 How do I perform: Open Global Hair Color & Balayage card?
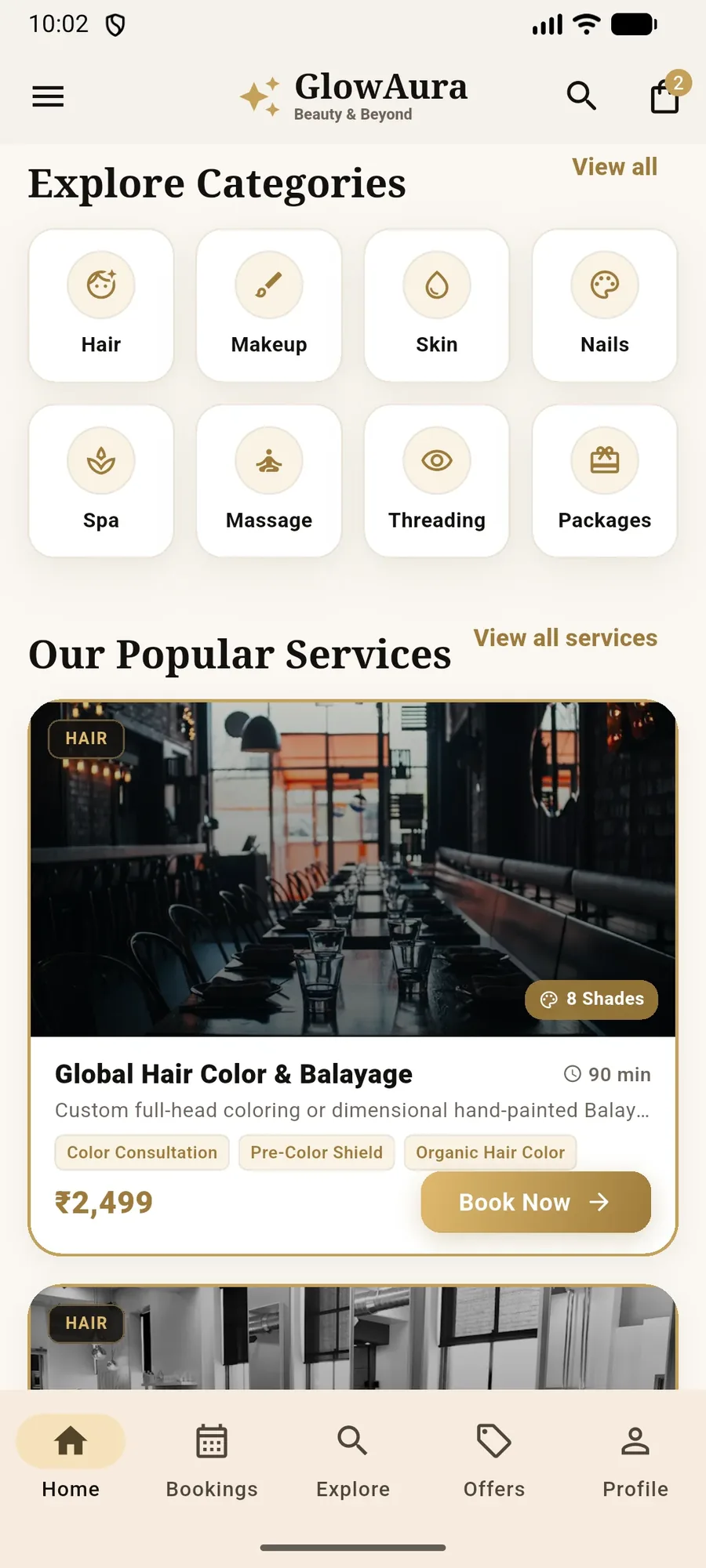353,978
